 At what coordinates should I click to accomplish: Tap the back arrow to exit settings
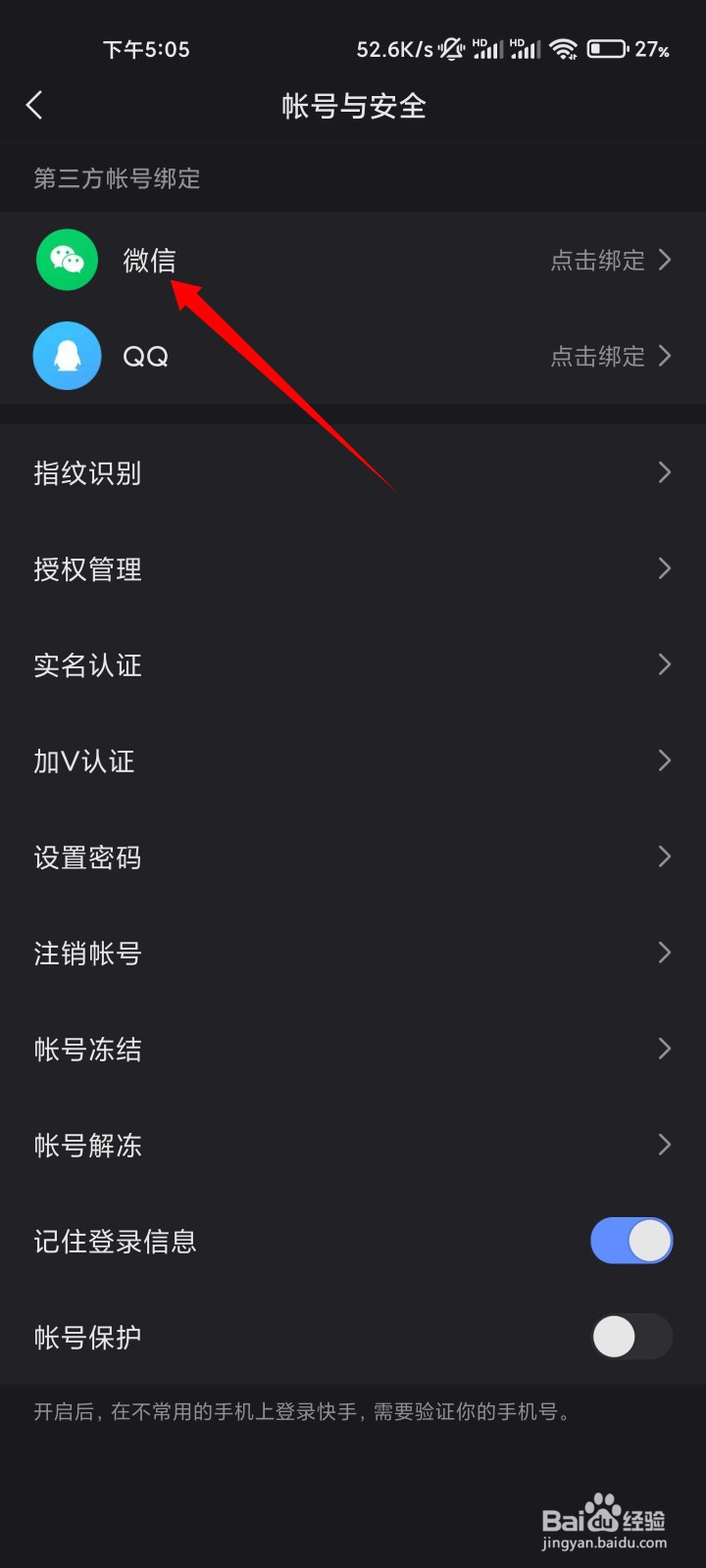click(35, 105)
